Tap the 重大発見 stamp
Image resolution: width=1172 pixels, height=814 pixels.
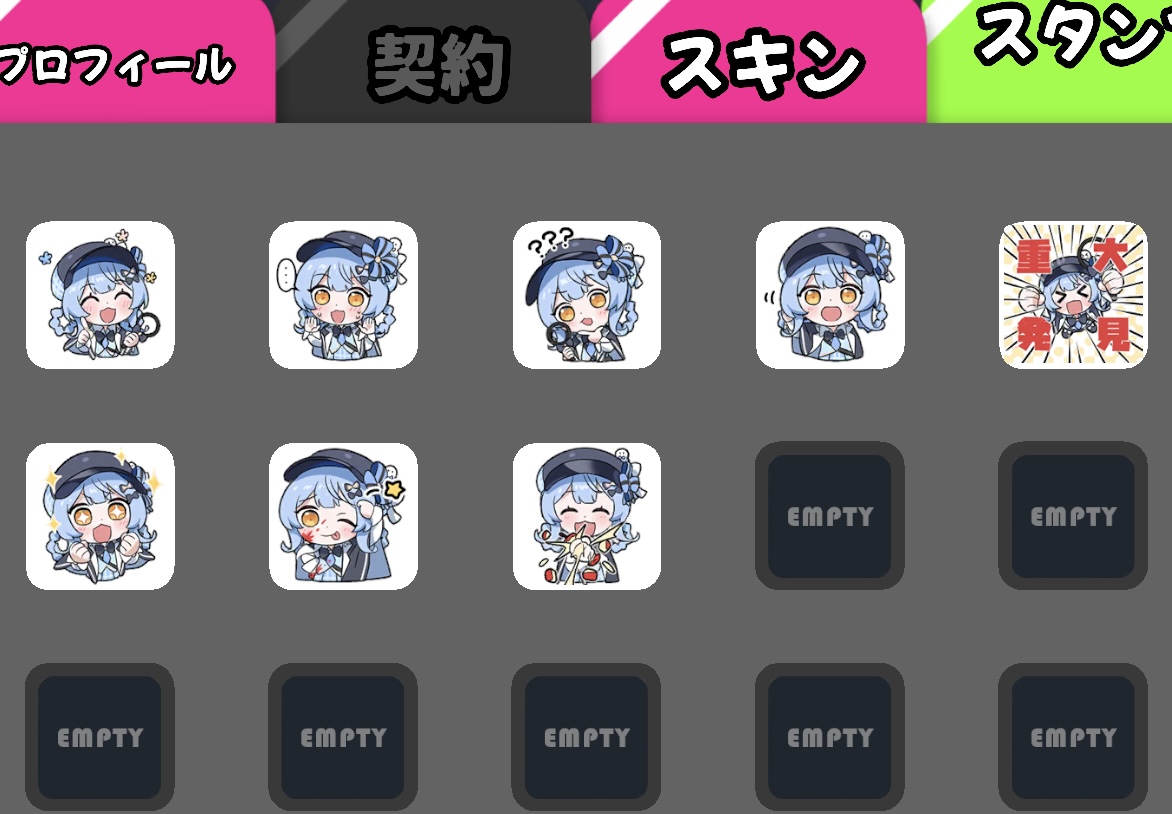[1073, 295]
